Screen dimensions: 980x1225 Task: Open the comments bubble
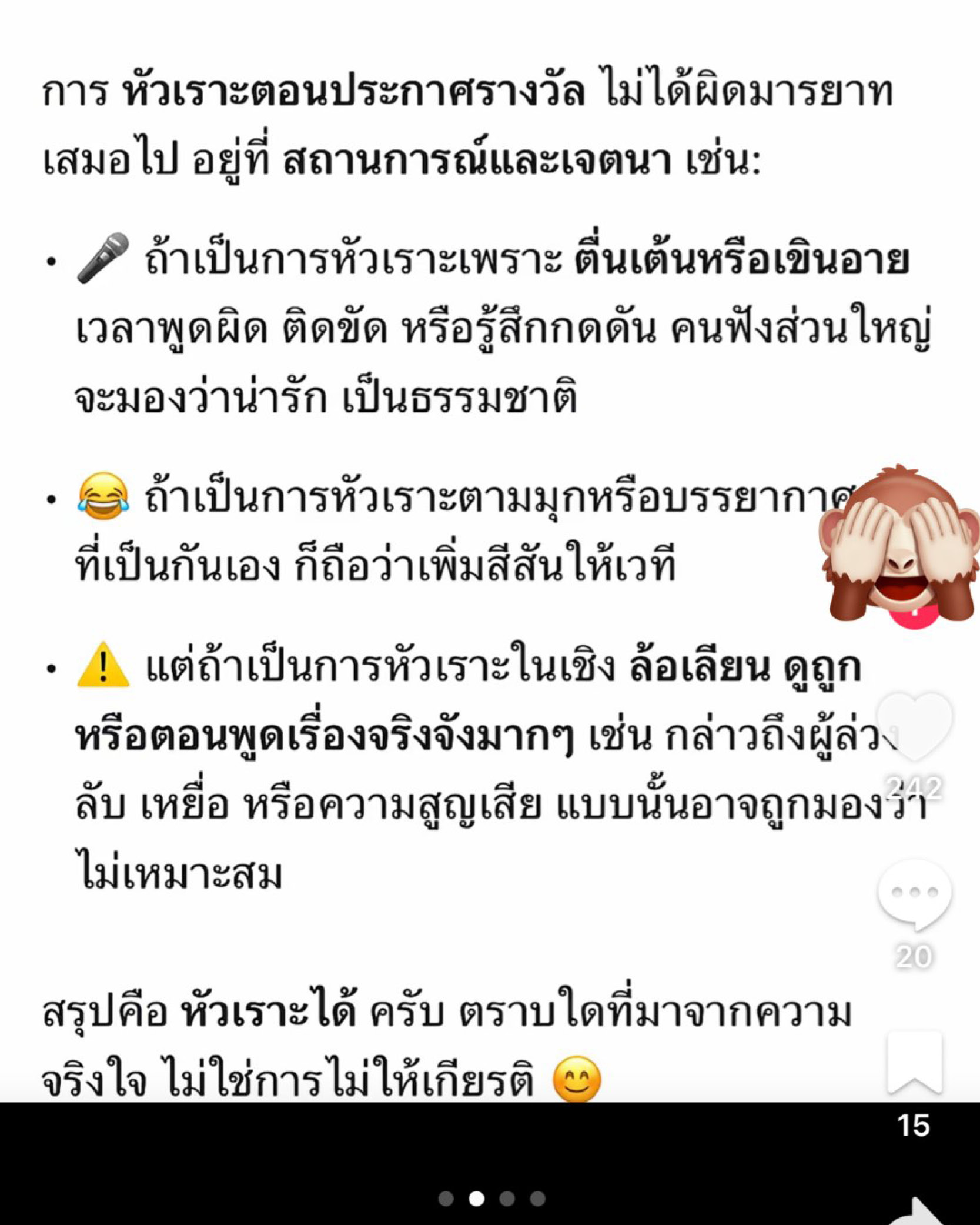(915, 894)
